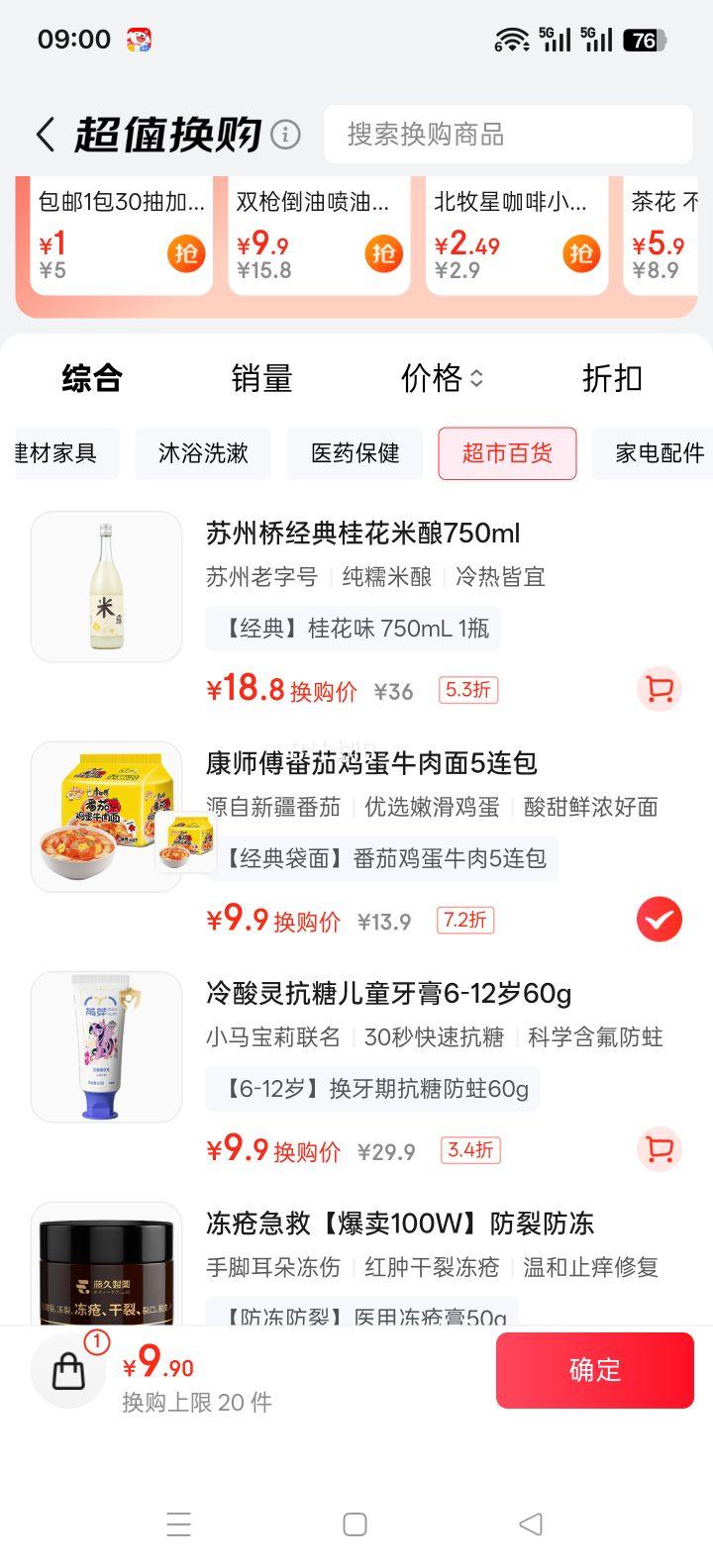
Task: Open the 冻疮急救 product card
Action: [399, 1225]
